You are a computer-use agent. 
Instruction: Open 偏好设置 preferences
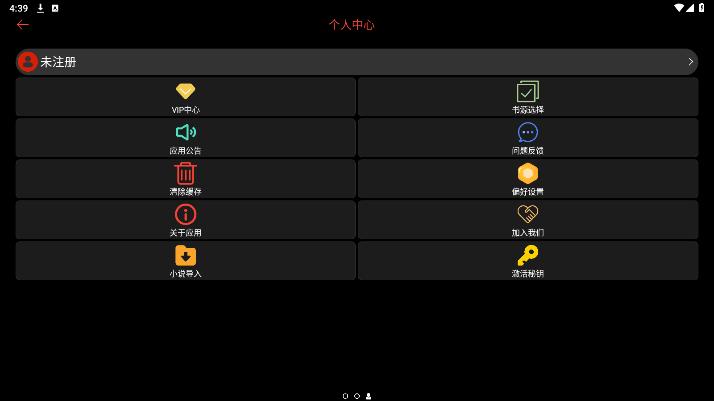[x=527, y=179]
